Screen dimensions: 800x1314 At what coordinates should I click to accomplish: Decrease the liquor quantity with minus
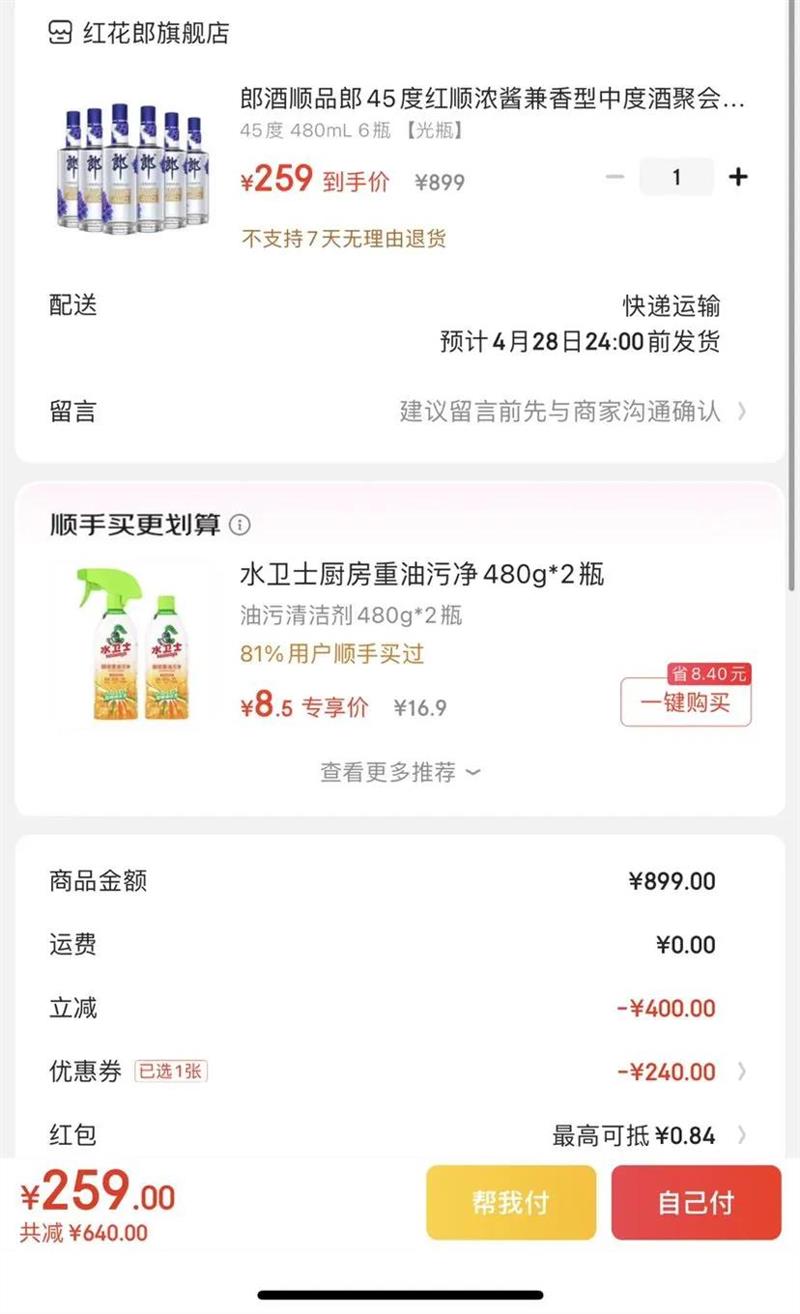point(615,177)
